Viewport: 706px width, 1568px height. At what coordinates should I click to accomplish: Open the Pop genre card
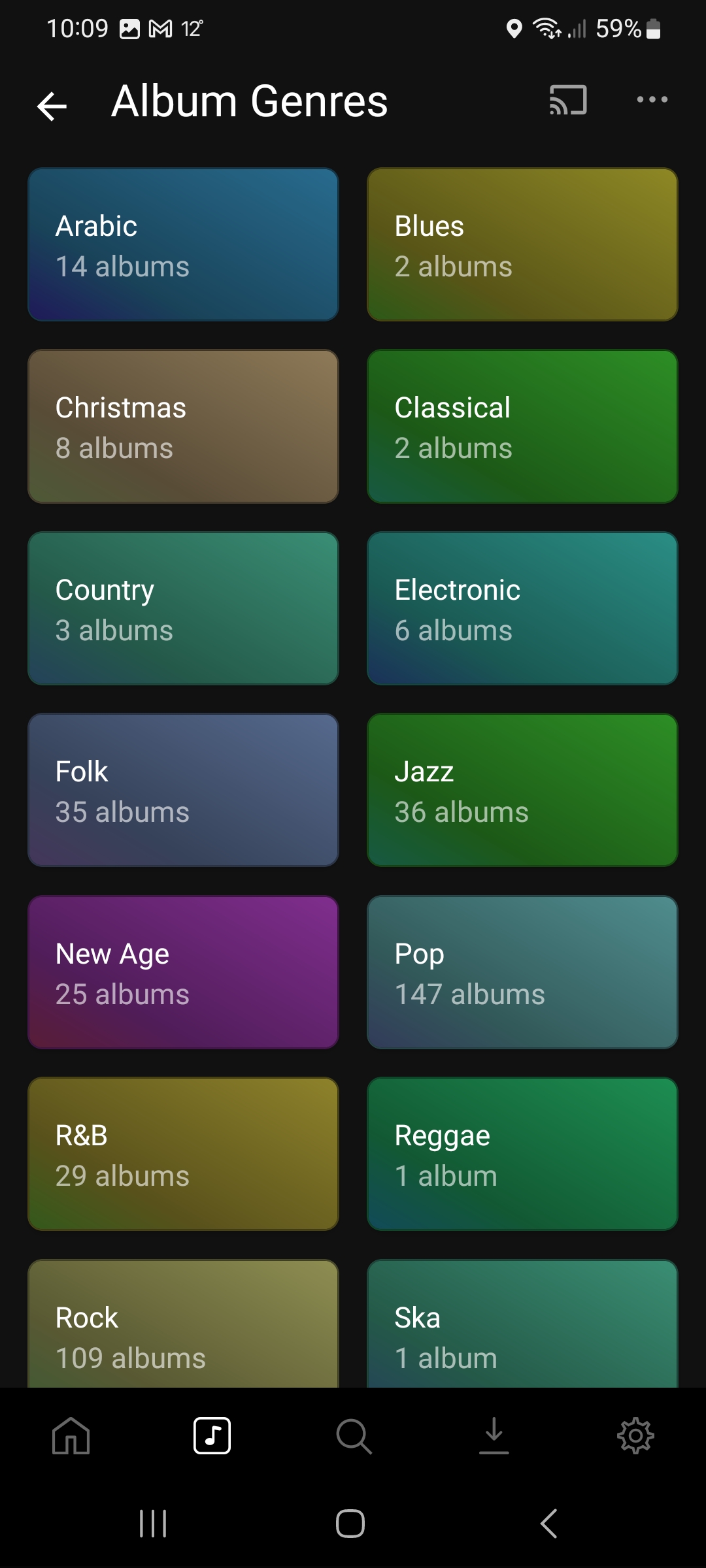click(x=522, y=972)
